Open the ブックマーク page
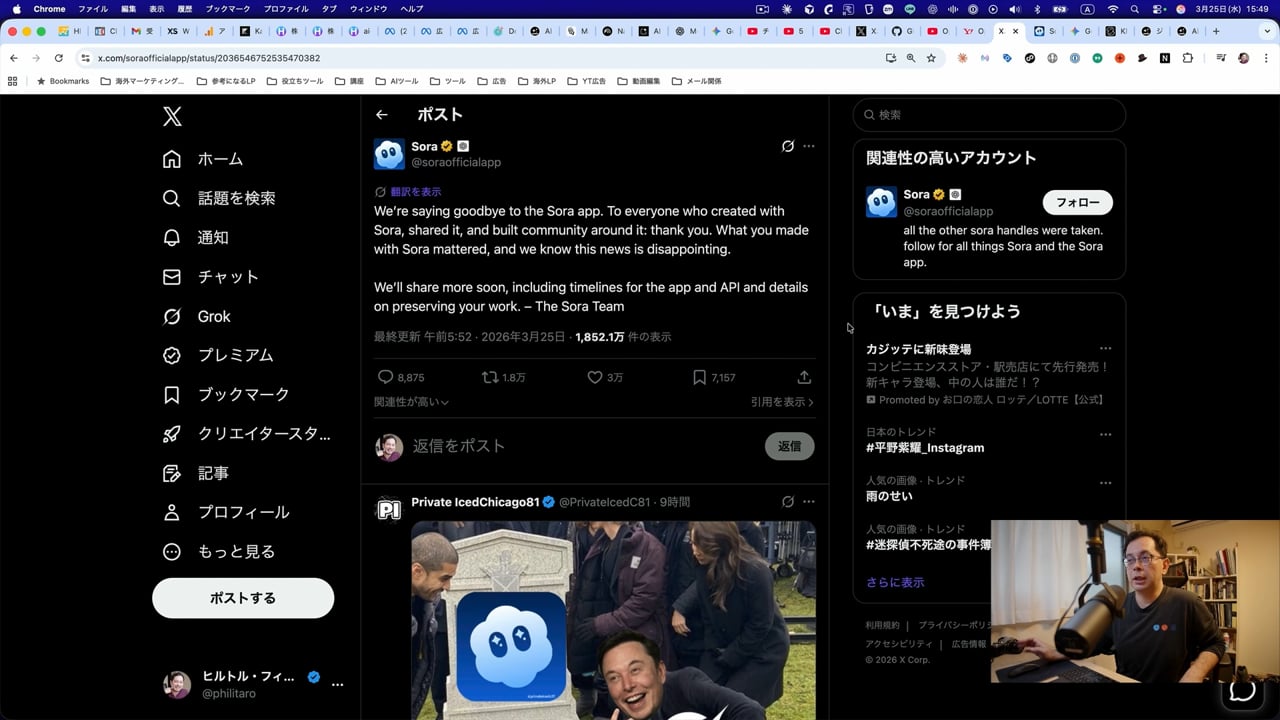Screen dimensions: 1280x720 point(226,394)
